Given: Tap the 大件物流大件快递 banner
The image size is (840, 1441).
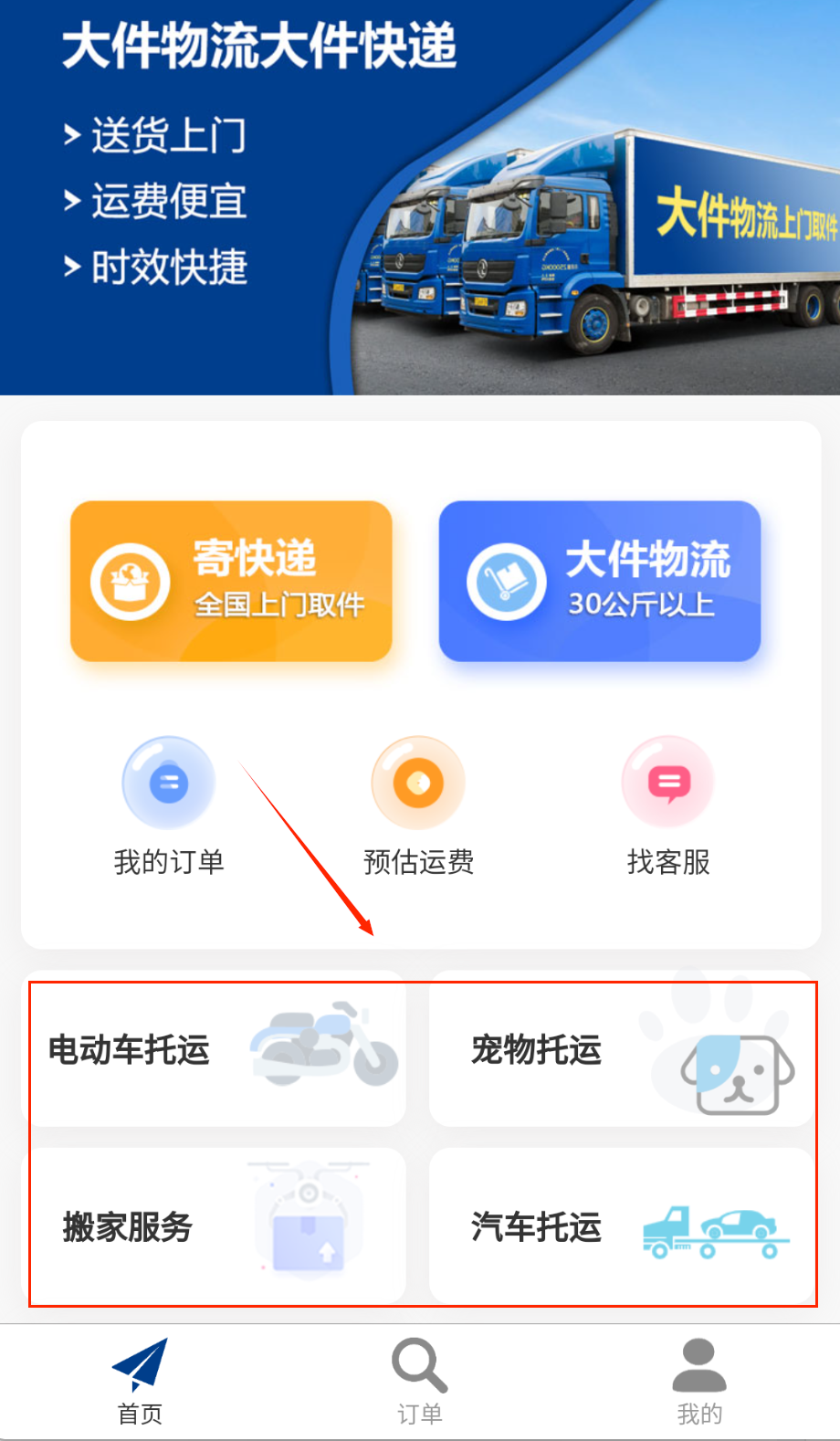Looking at the screenshot, I should [x=420, y=196].
